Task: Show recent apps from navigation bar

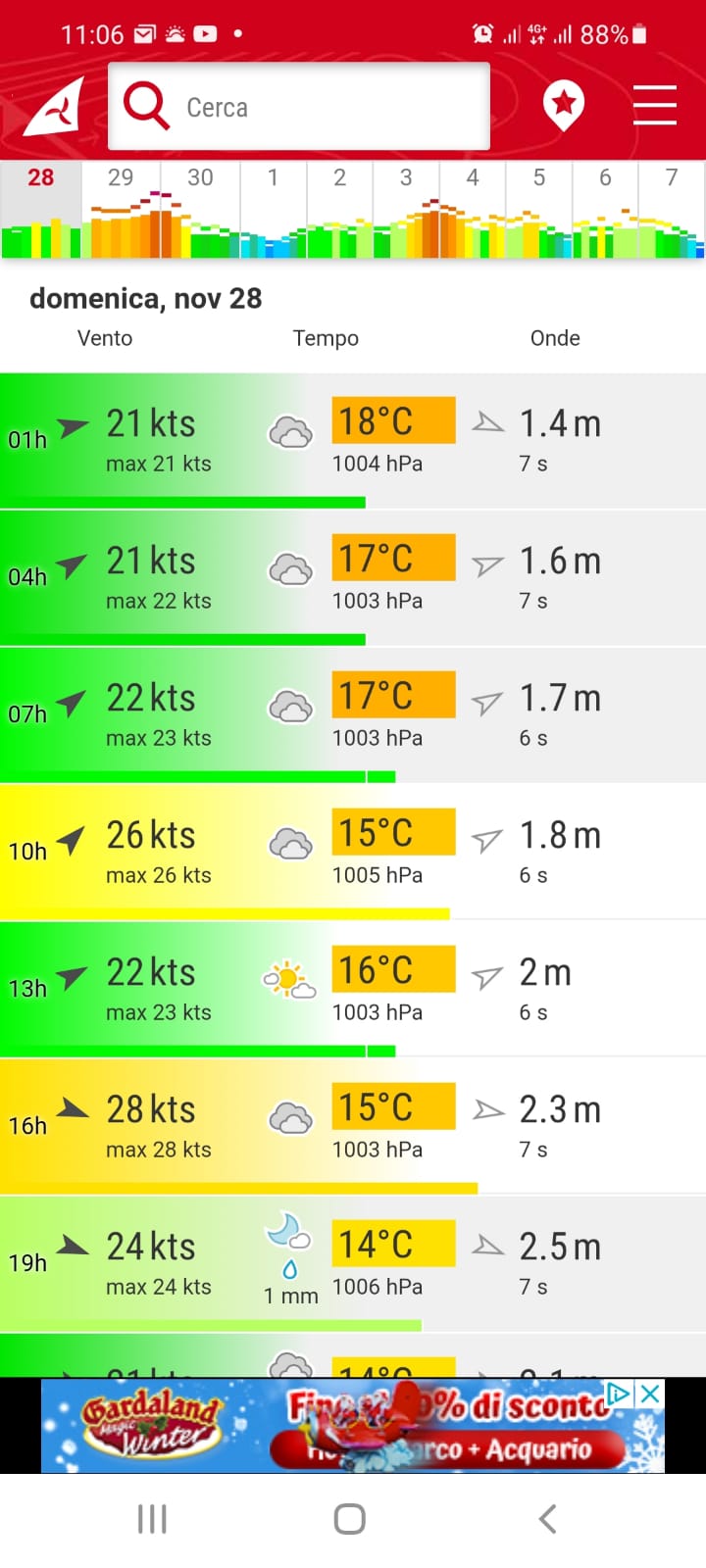Action: coord(152,1519)
